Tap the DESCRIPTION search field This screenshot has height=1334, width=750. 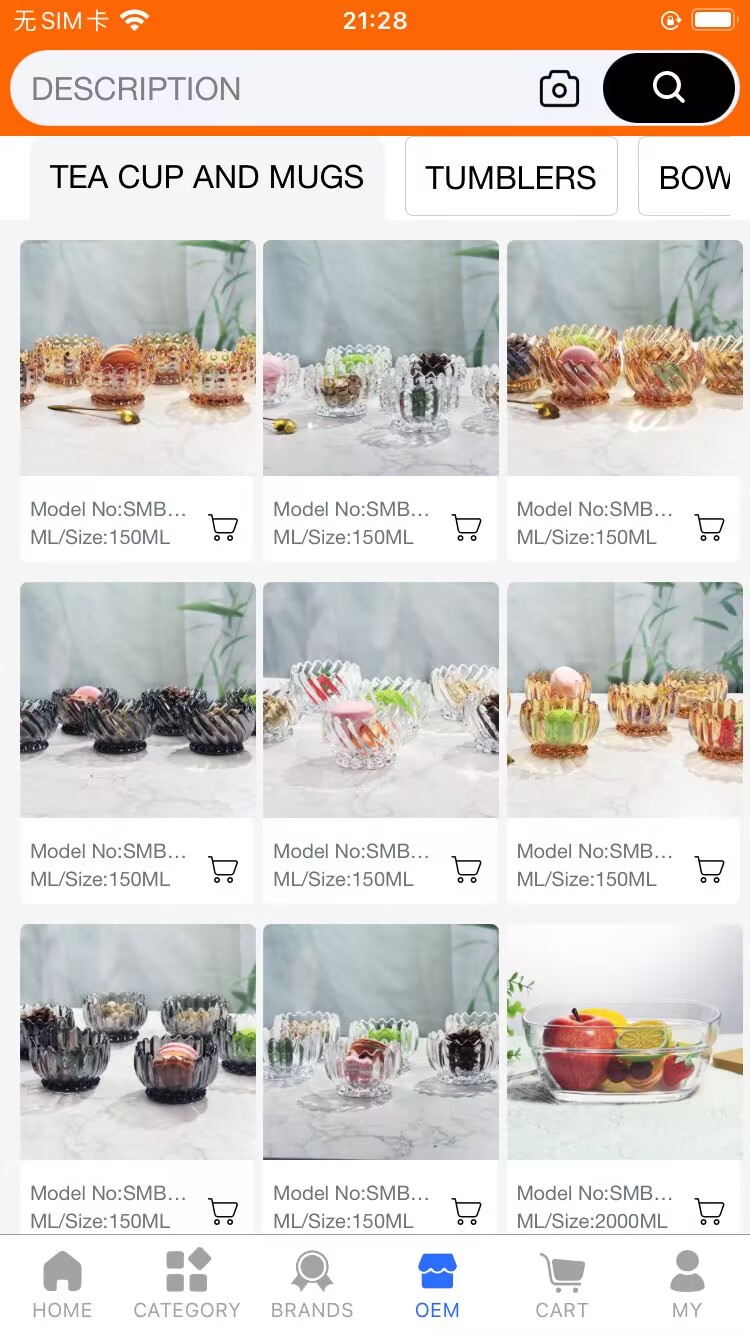pyautogui.click(x=270, y=89)
